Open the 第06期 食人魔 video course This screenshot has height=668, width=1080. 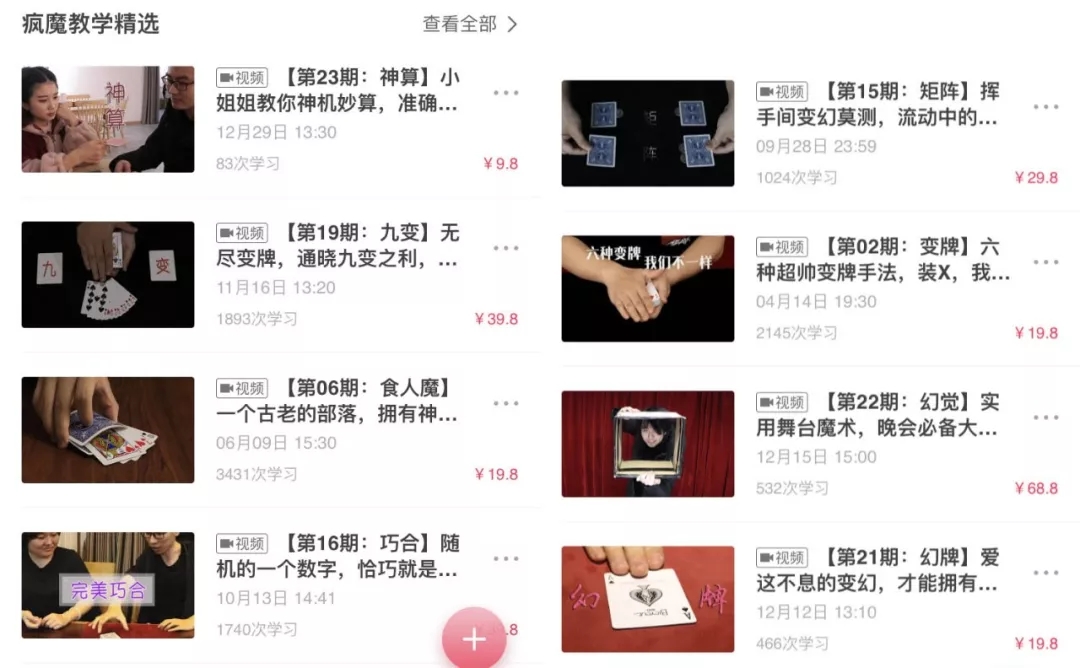pyautogui.click(x=338, y=401)
